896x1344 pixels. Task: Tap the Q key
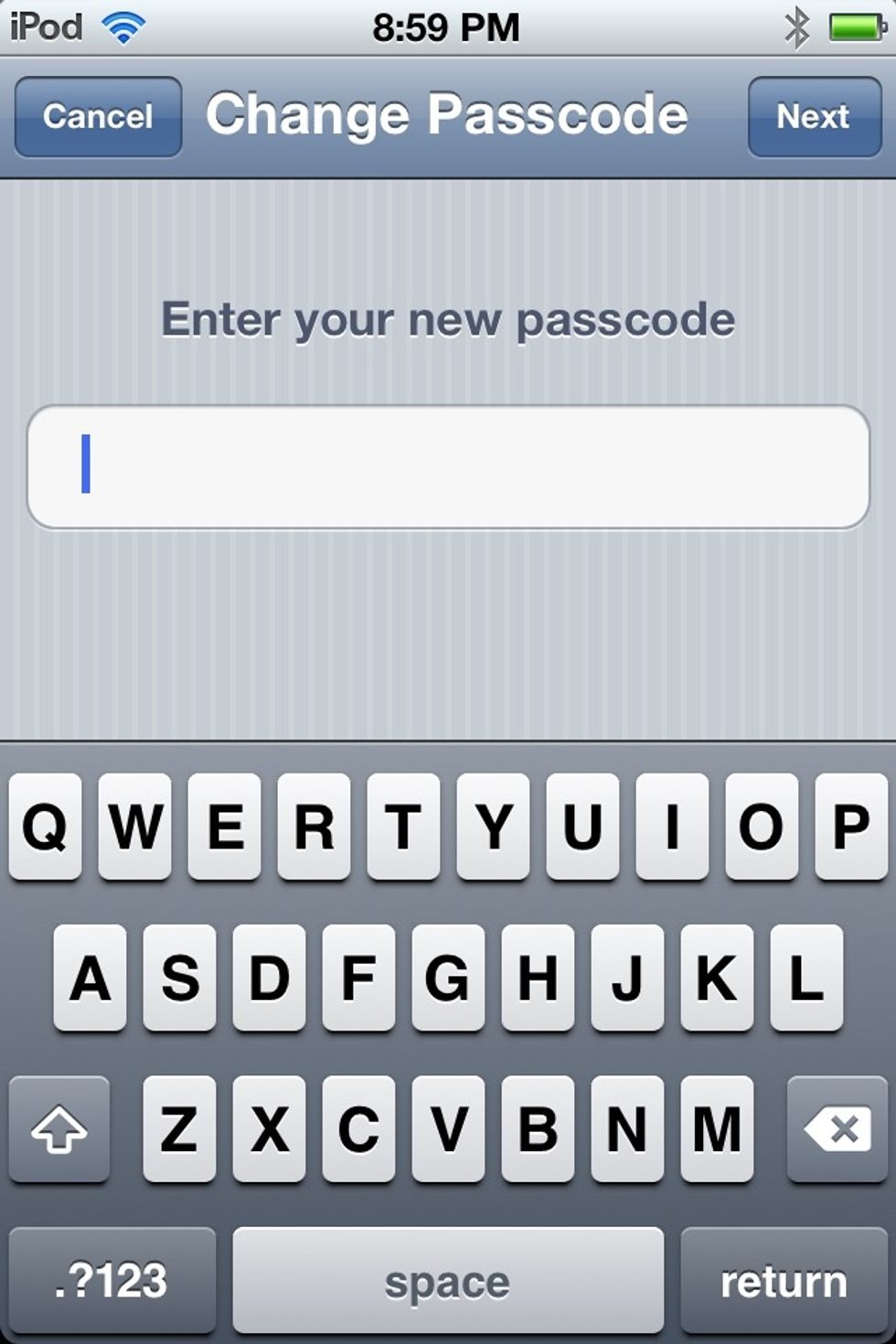[44, 827]
